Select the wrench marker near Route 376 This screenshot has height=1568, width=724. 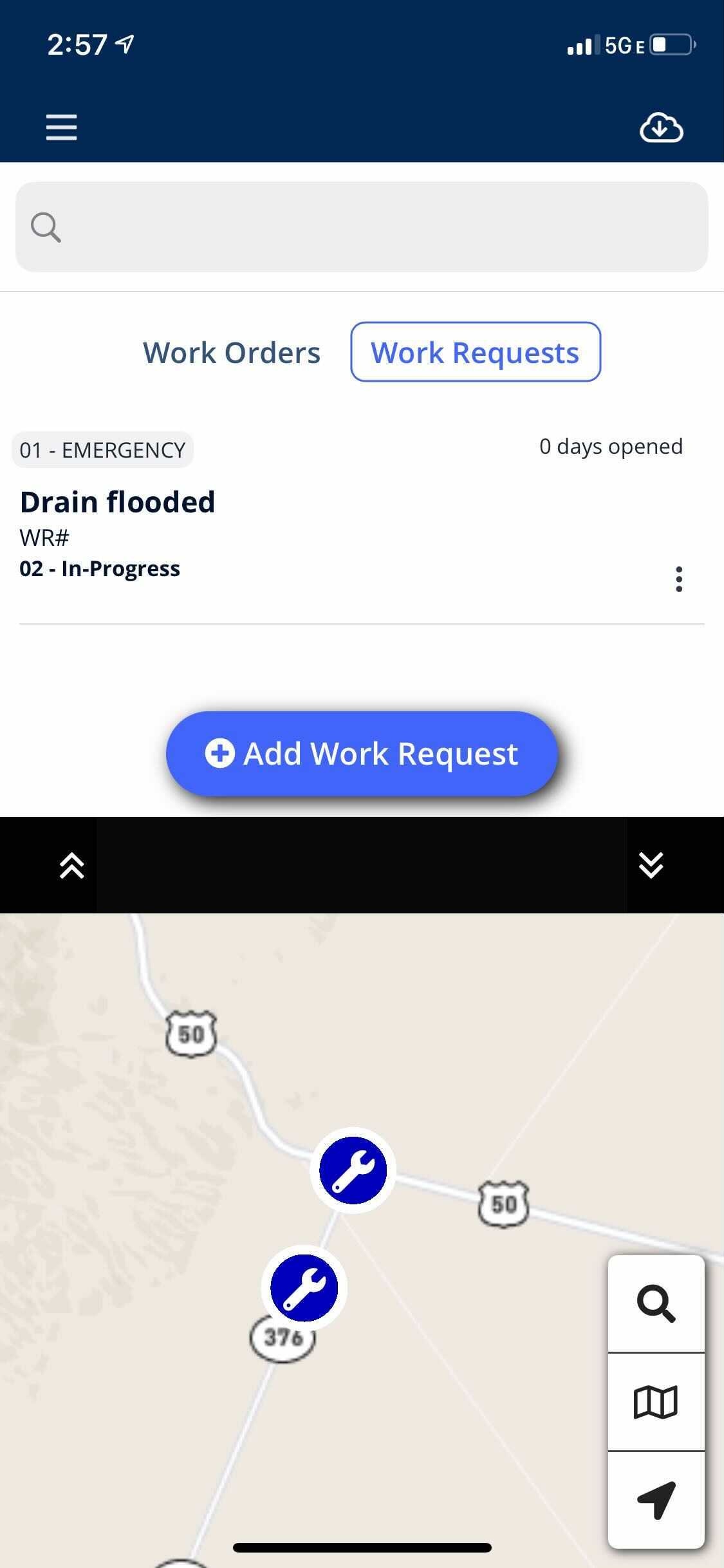tap(304, 1287)
